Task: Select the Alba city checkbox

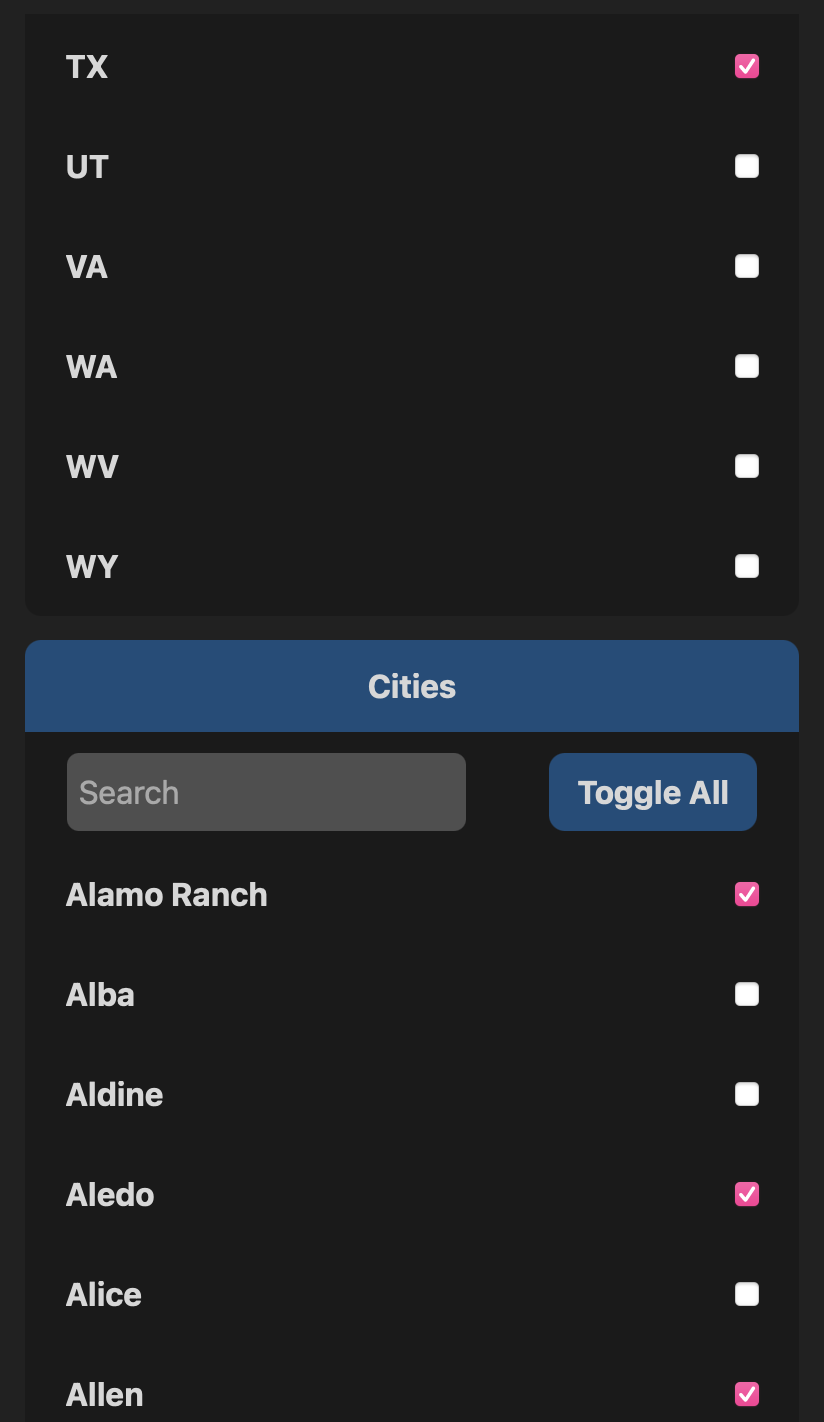Action: point(747,994)
